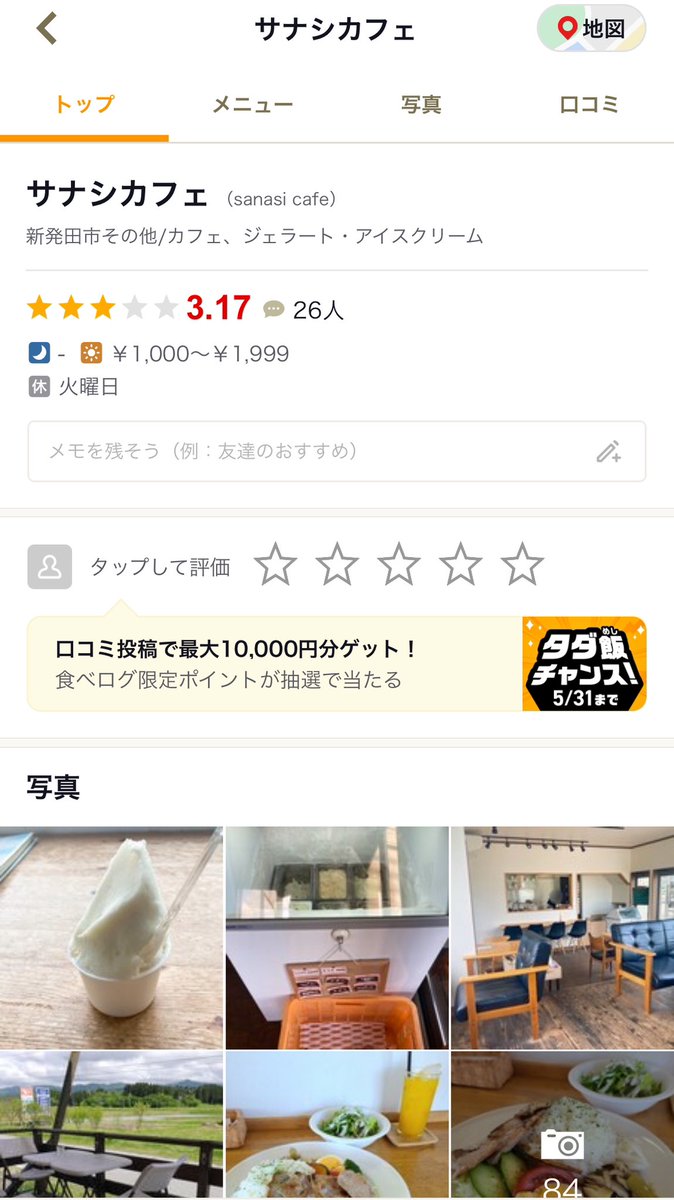
Task: Select the トップ tab
Action: pyautogui.click(x=84, y=104)
